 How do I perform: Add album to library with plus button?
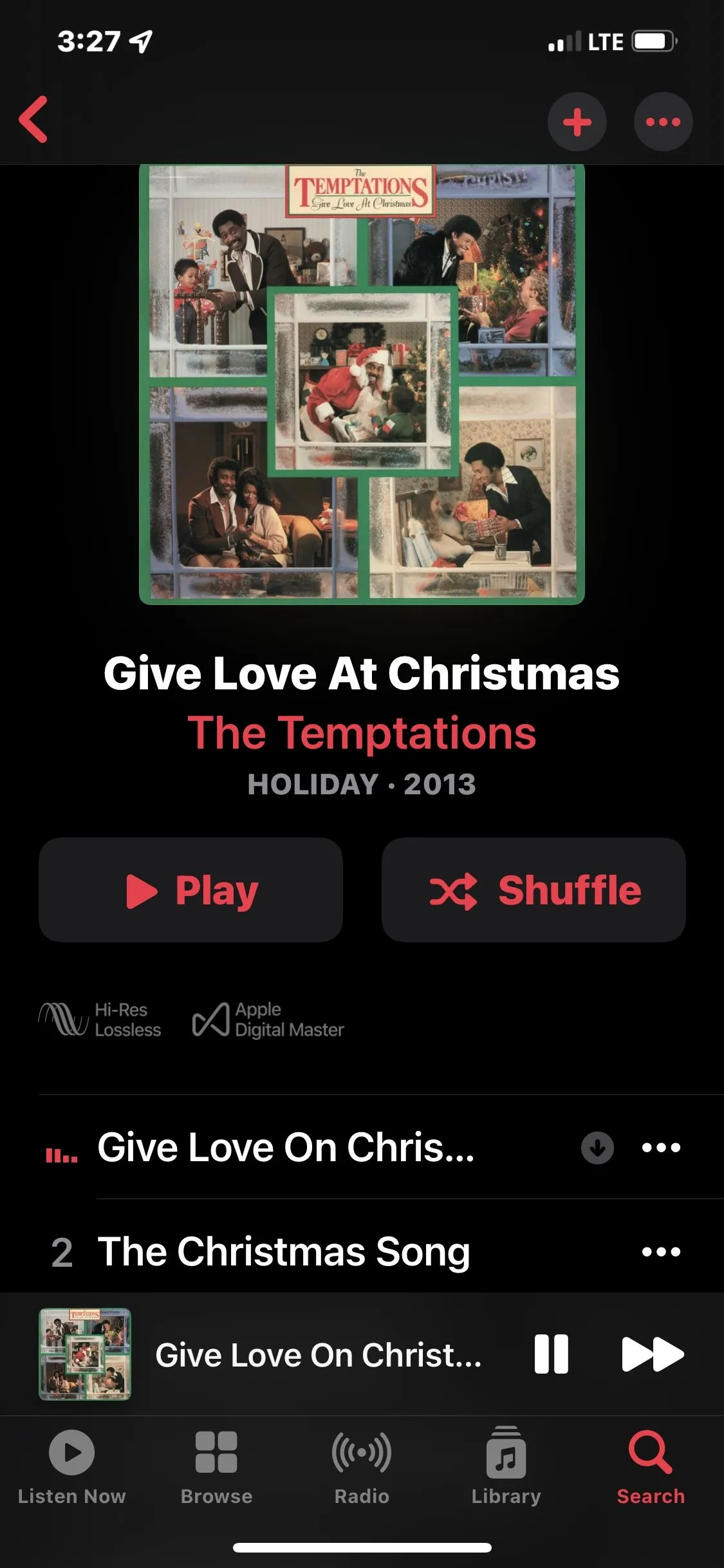577,122
